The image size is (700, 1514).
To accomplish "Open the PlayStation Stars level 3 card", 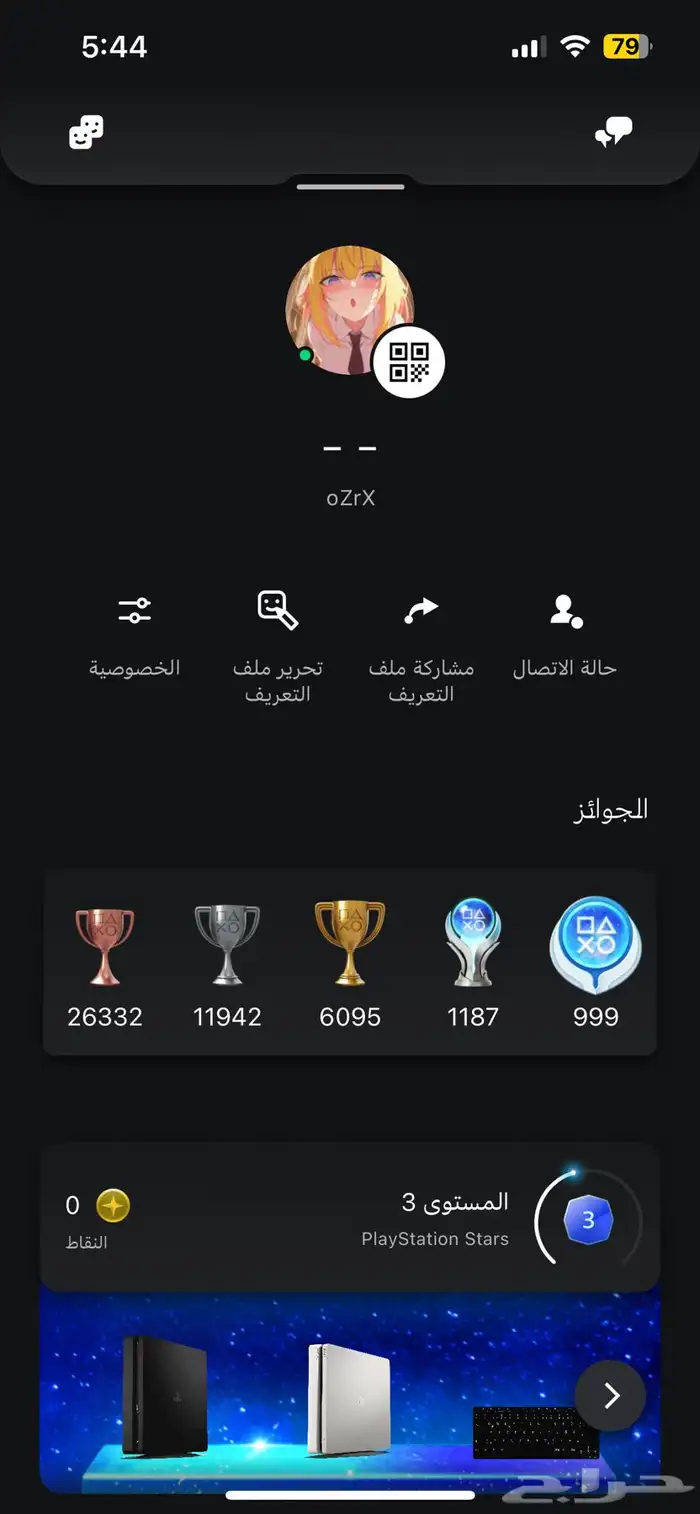I will pyautogui.click(x=349, y=1217).
